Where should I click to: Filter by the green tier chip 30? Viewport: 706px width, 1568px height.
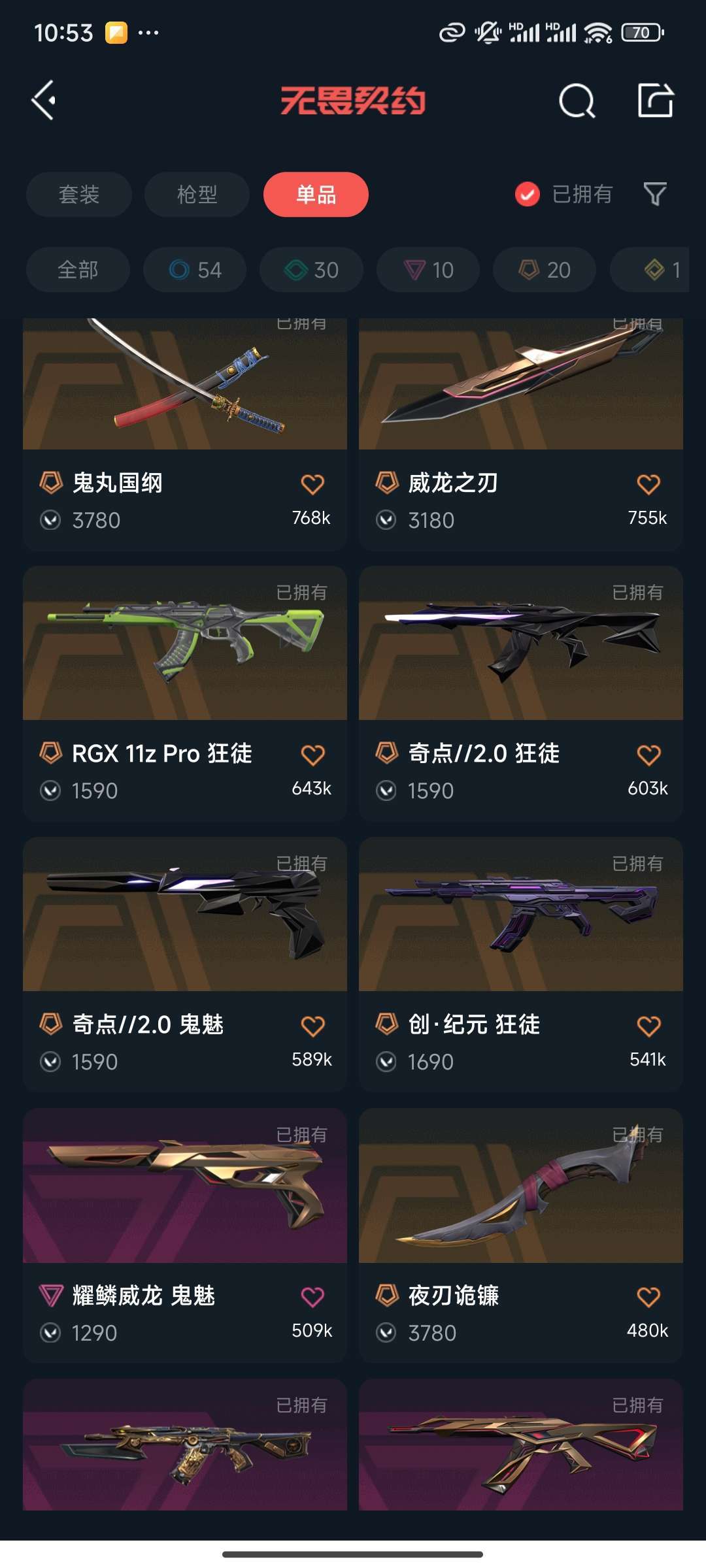tap(311, 270)
